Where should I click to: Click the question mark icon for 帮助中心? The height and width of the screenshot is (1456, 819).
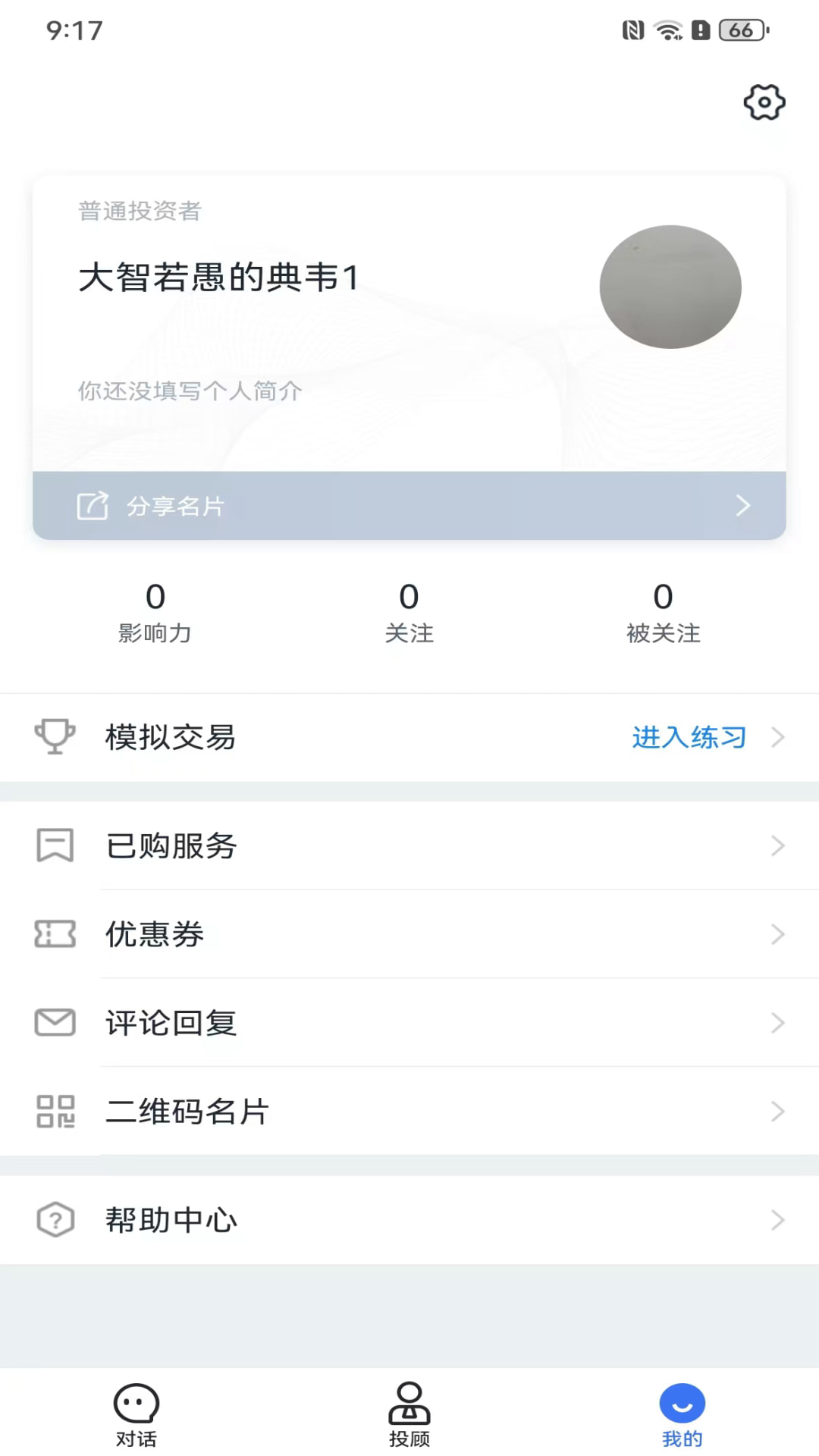(54, 1219)
